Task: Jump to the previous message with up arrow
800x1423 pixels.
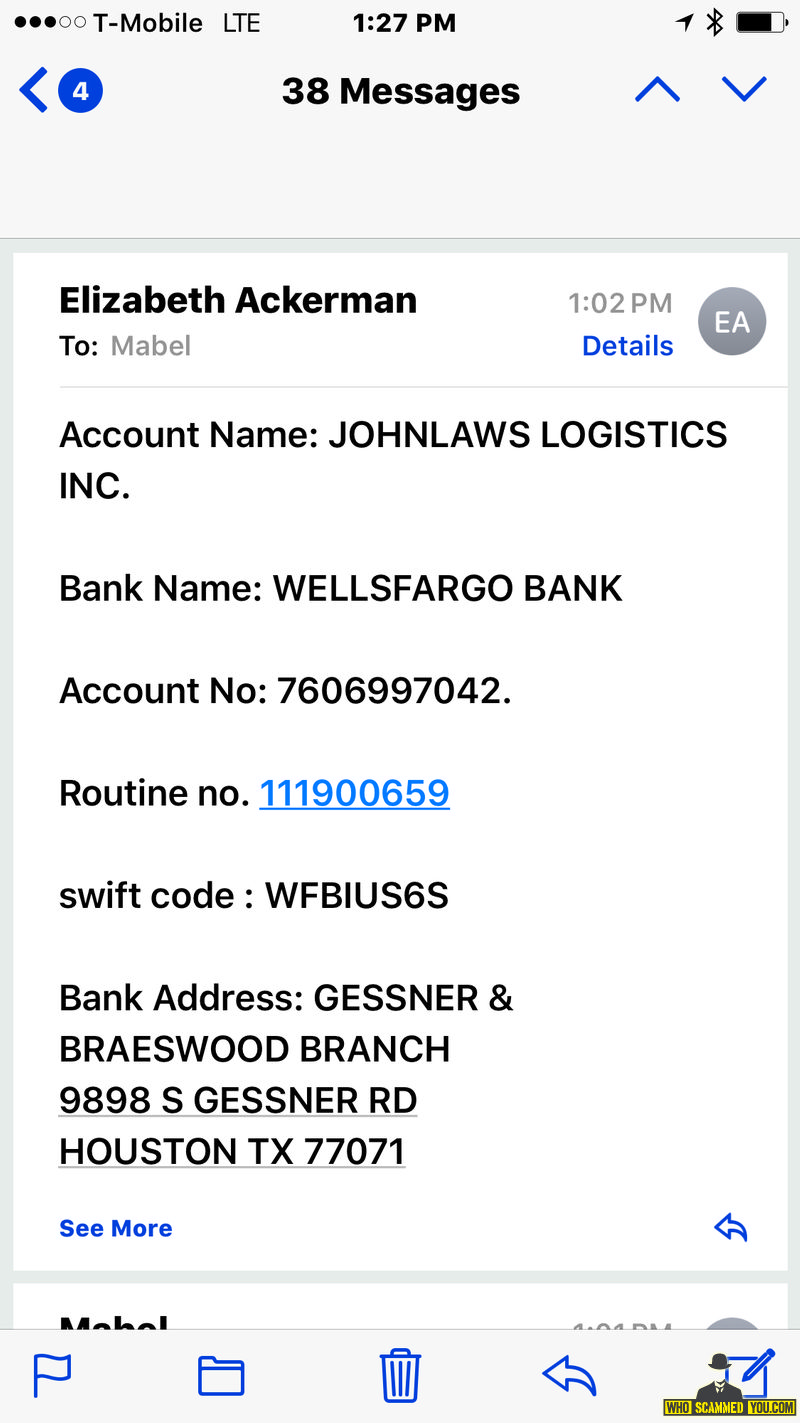Action: (x=657, y=90)
